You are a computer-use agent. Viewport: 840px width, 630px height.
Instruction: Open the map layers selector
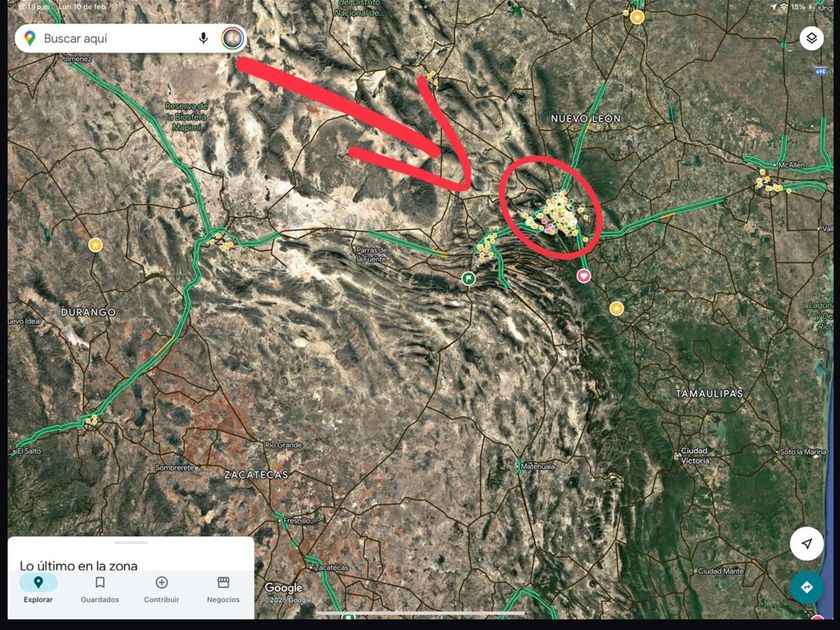tap(811, 38)
